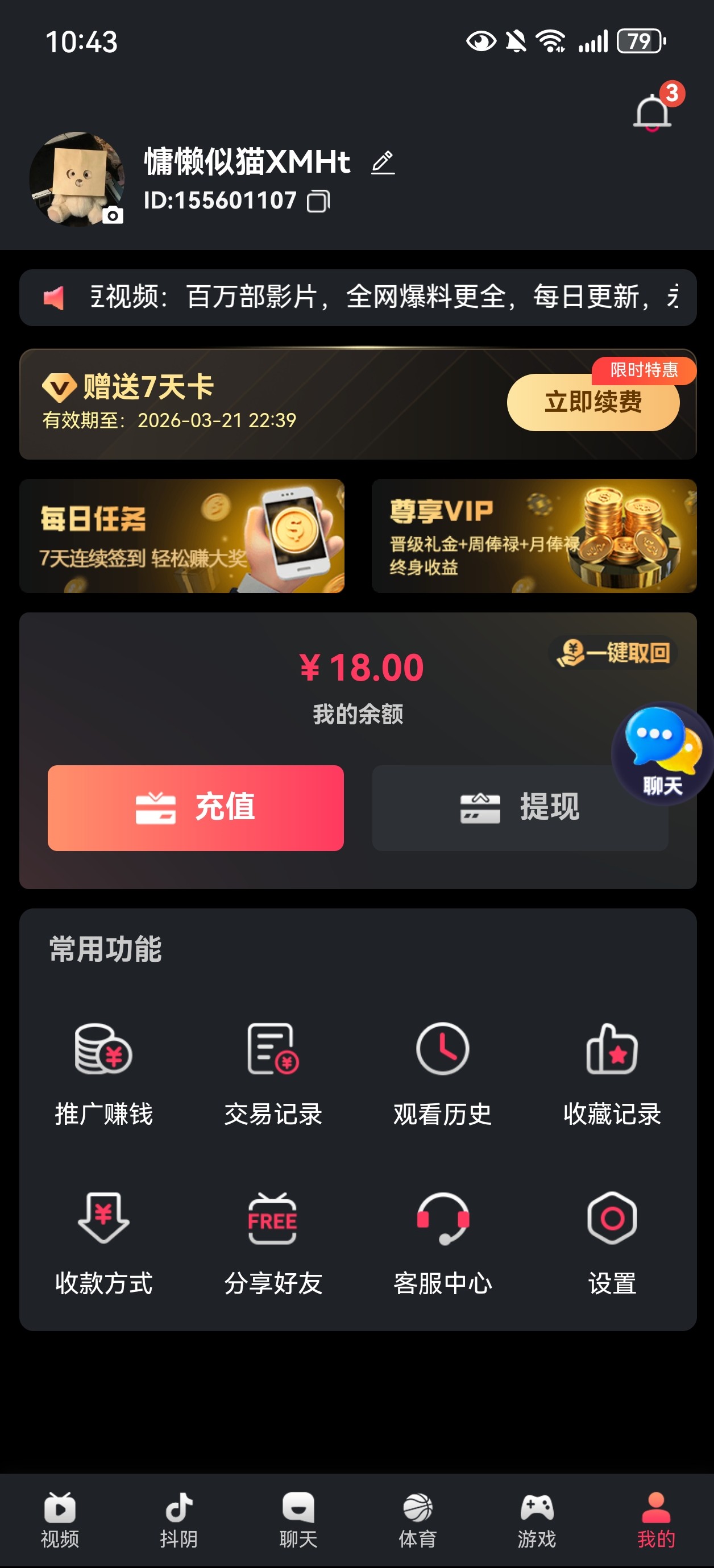Open 客服中心 customer service
This screenshot has height=1568, width=714.
coord(442,1243)
